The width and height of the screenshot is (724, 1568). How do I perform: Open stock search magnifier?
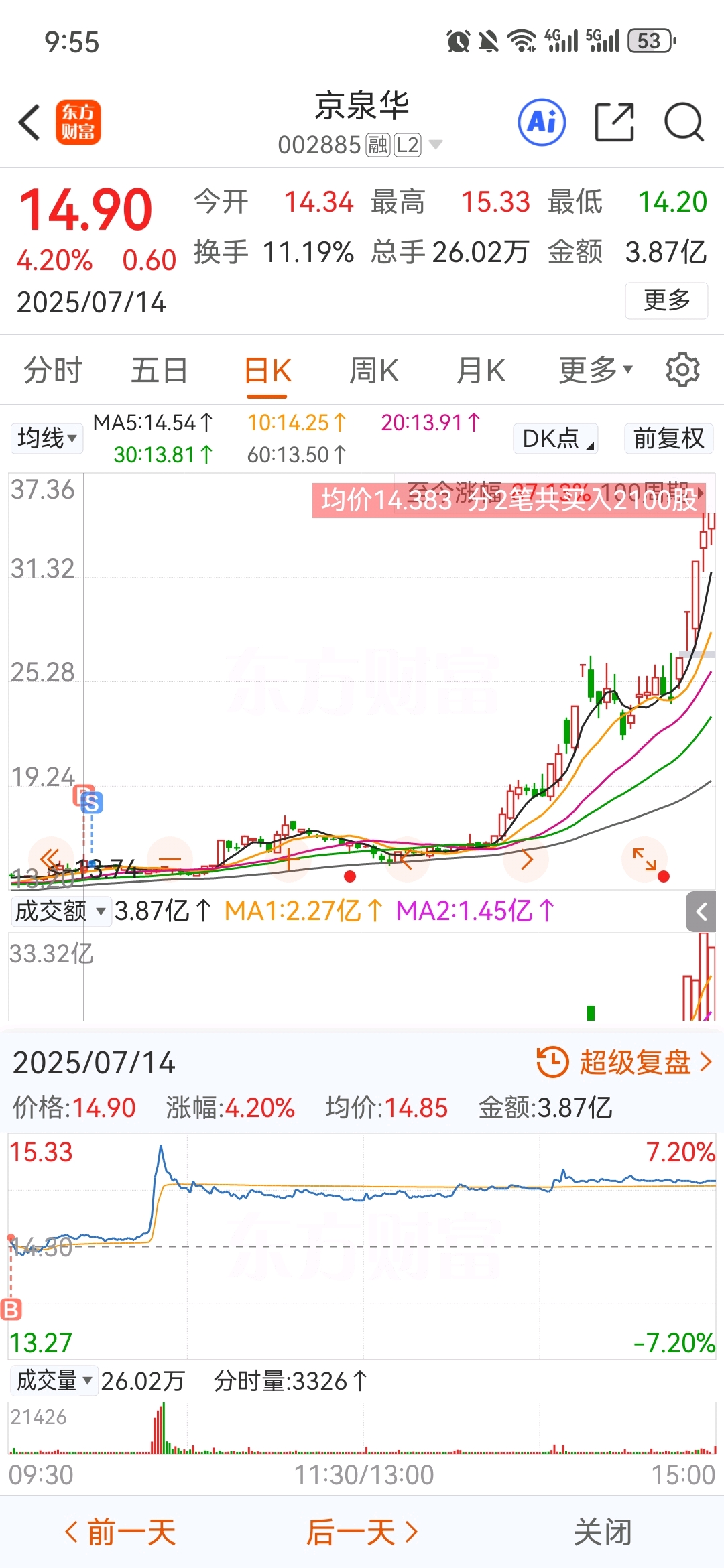coord(683,123)
